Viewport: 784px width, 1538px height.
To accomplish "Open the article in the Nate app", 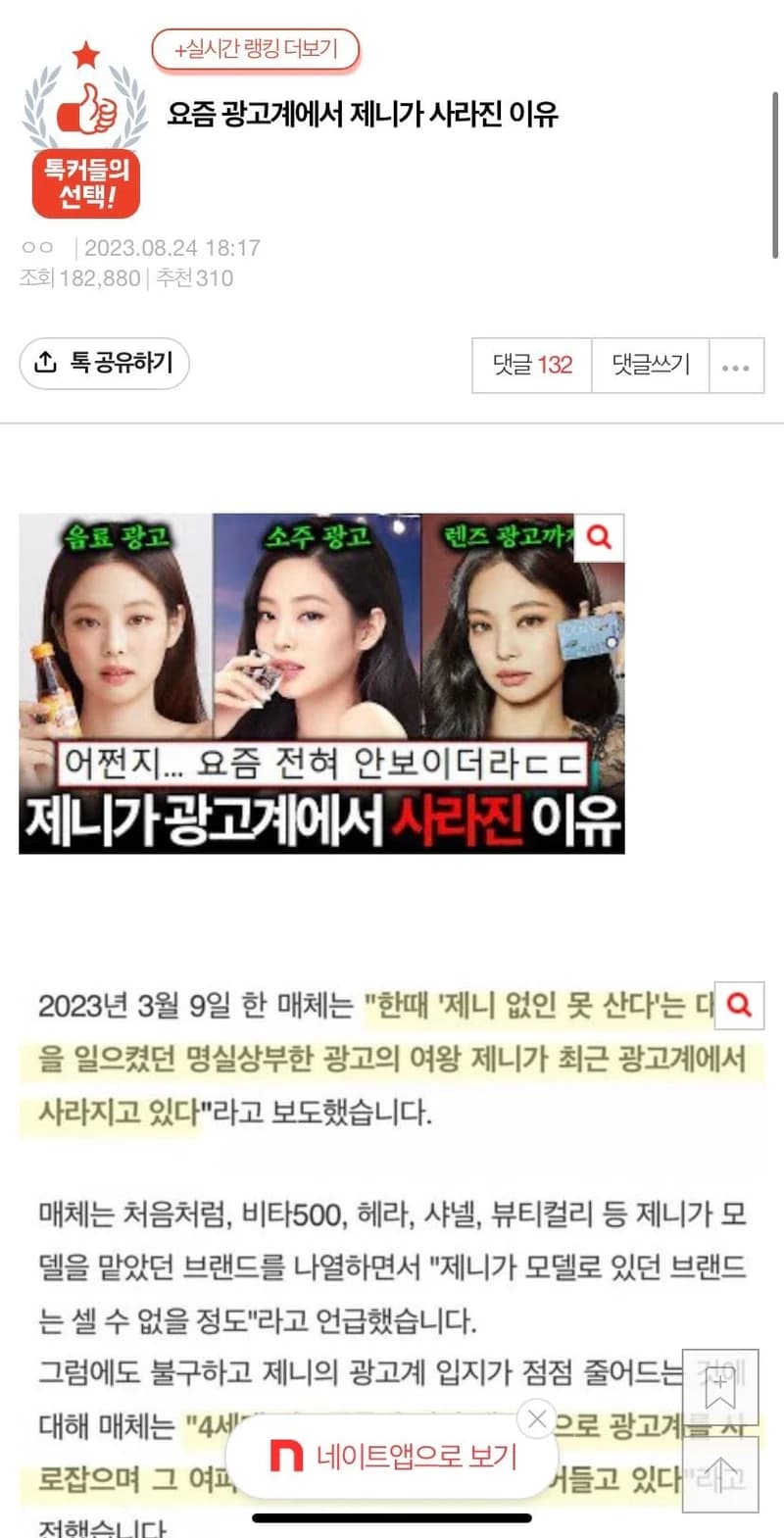I will 392,1456.
